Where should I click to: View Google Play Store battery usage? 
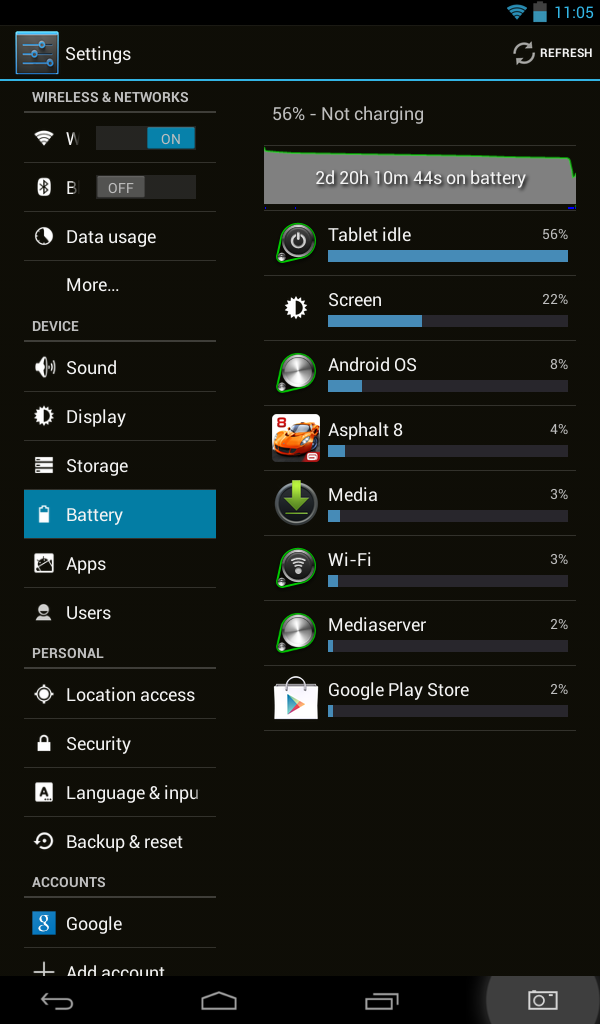point(420,698)
